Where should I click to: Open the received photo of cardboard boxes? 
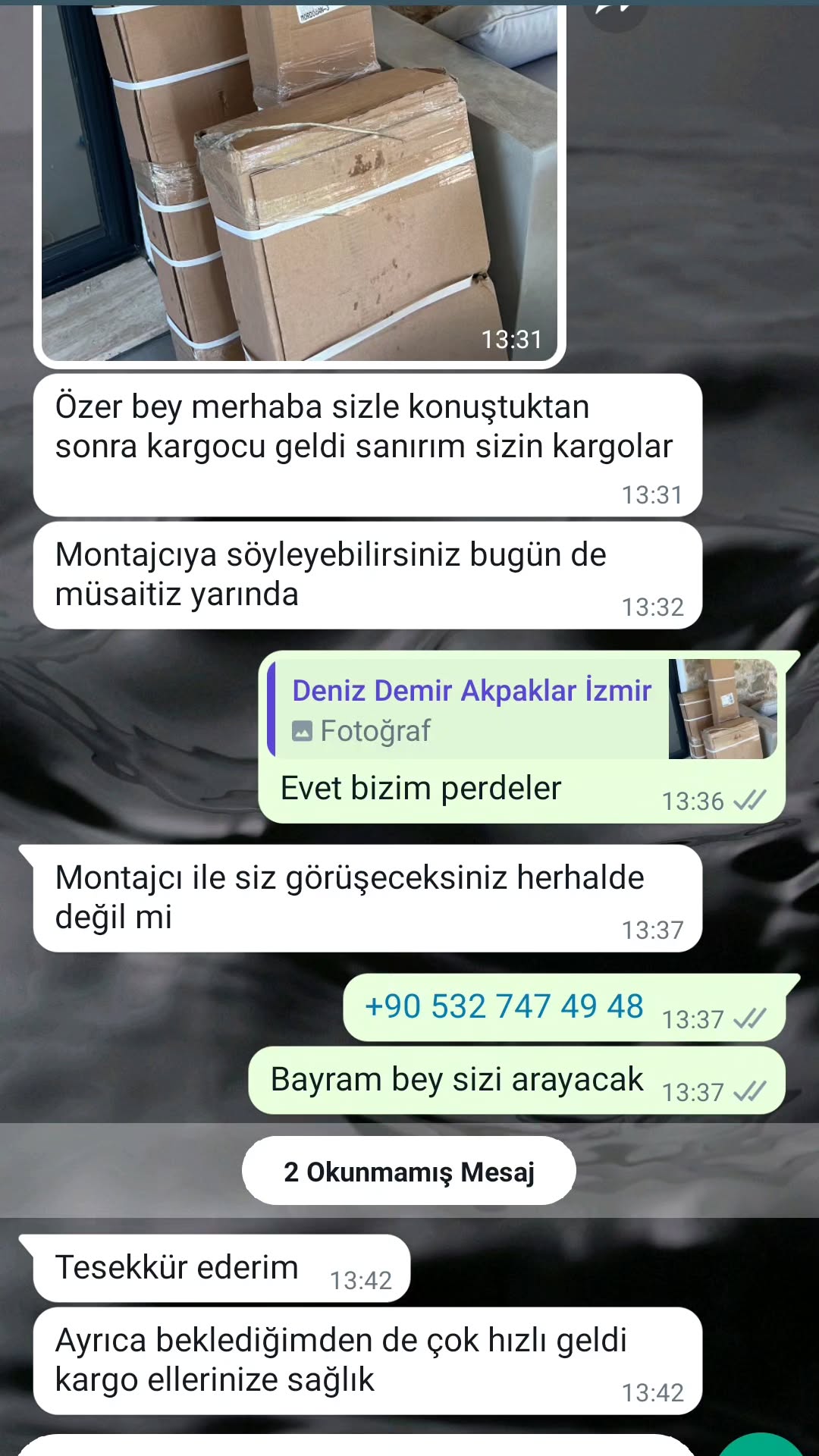click(x=300, y=182)
